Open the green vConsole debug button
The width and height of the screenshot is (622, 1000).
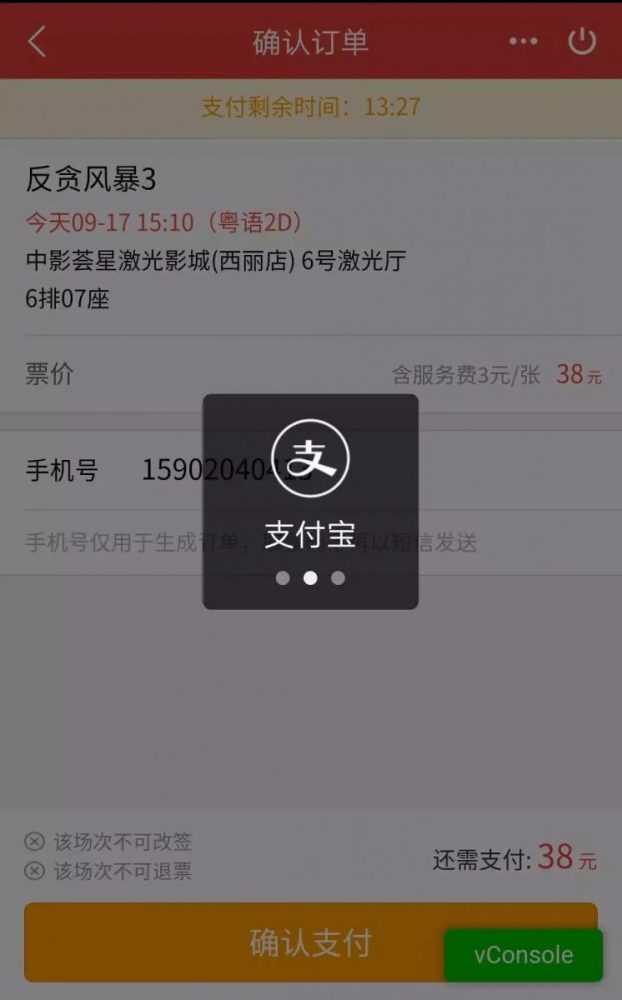pyautogui.click(x=523, y=955)
